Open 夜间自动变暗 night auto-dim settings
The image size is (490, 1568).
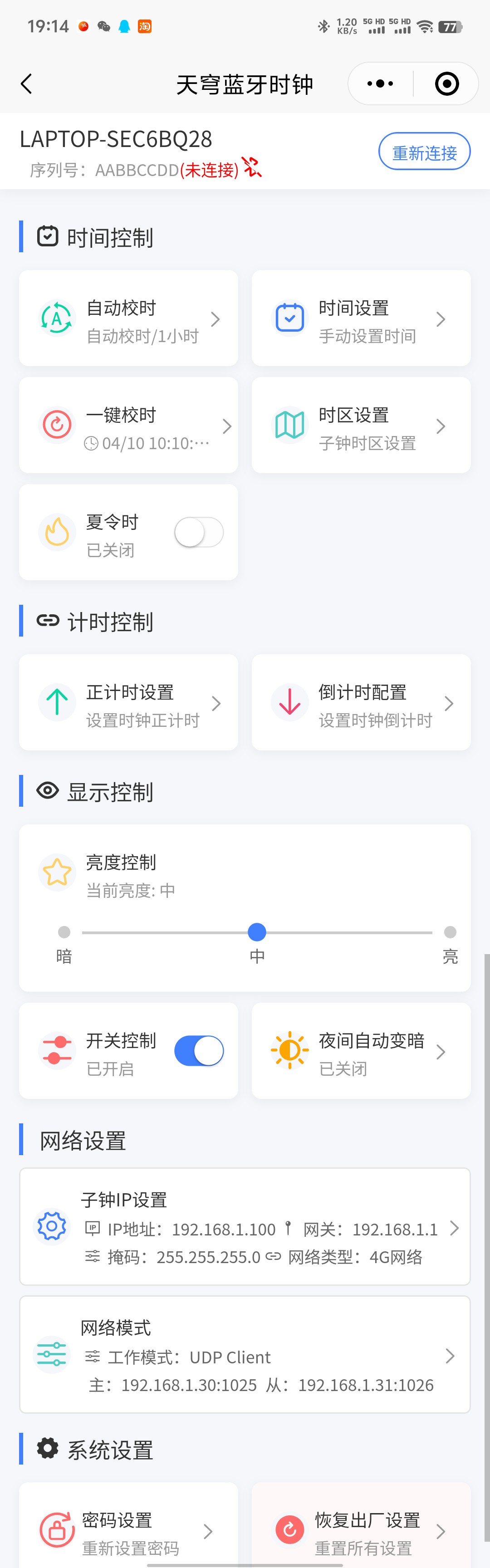tap(361, 1051)
